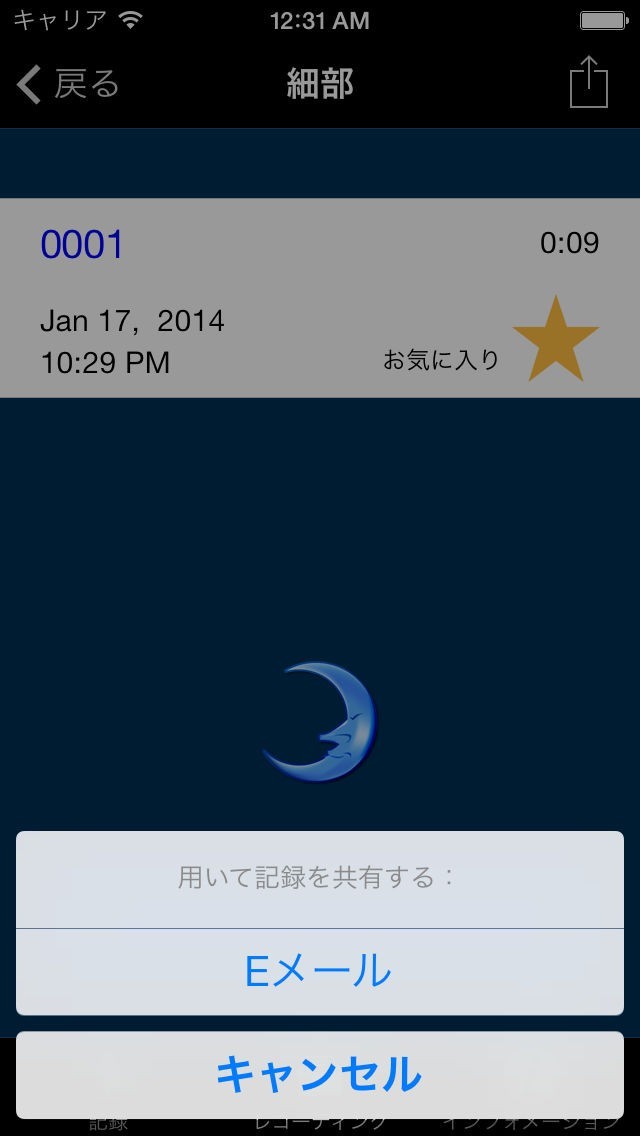Open the share icon in the top bar
Image resolution: width=640 pixels, height=1136 pixels.
[x=588, y=82]
